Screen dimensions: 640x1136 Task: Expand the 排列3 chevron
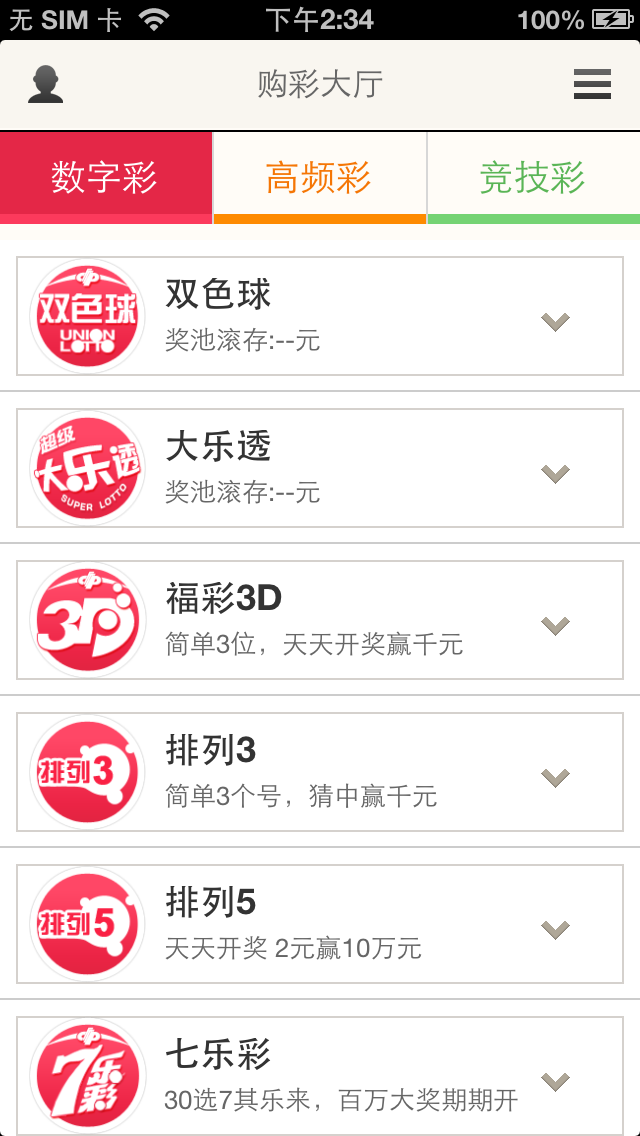(x=555, y=777)
